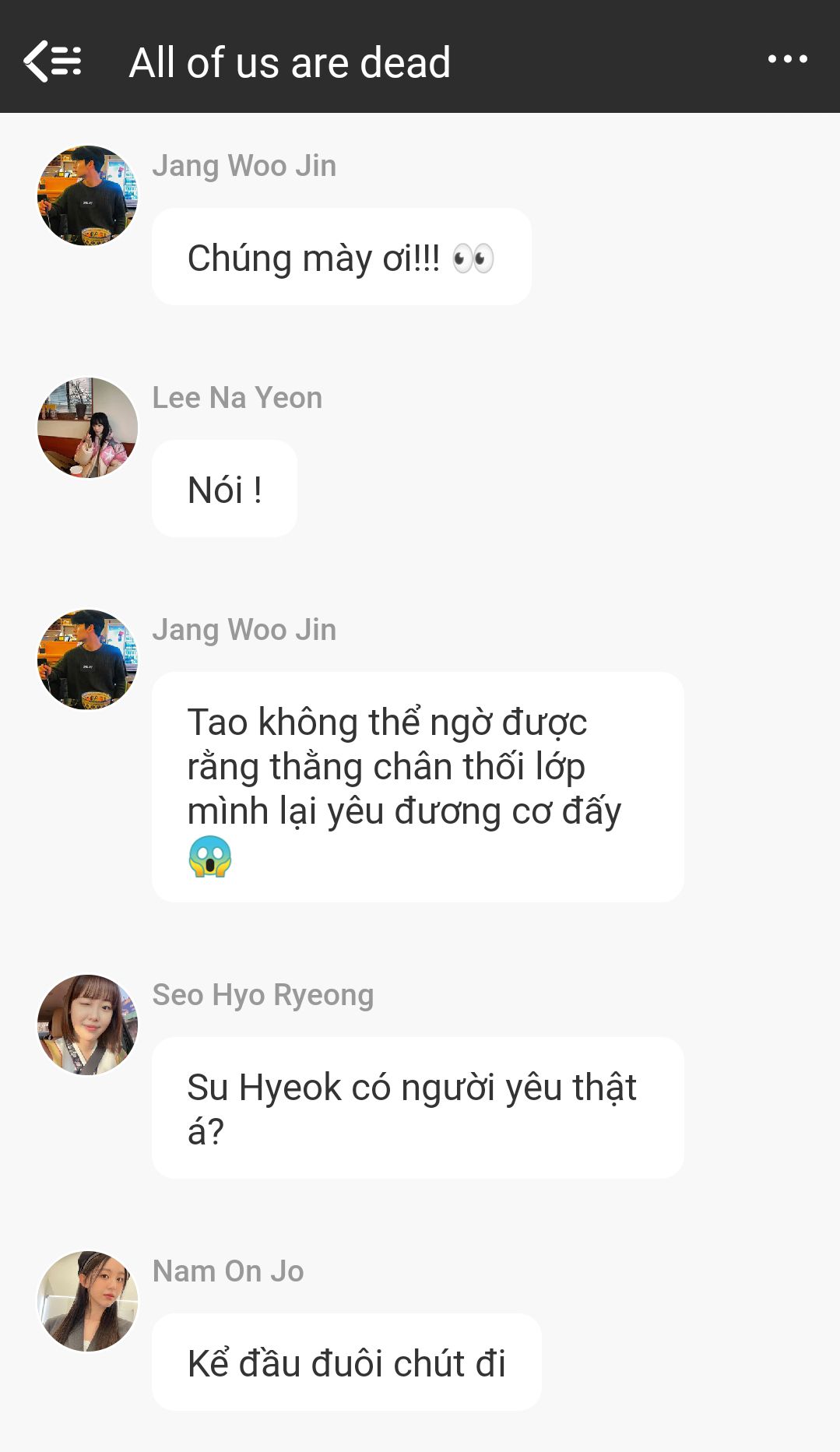Open Seo Hyo Ryeong's avatar
Image resolution: width=840 pixels, height=1452 pixels.
[87, 1025]
